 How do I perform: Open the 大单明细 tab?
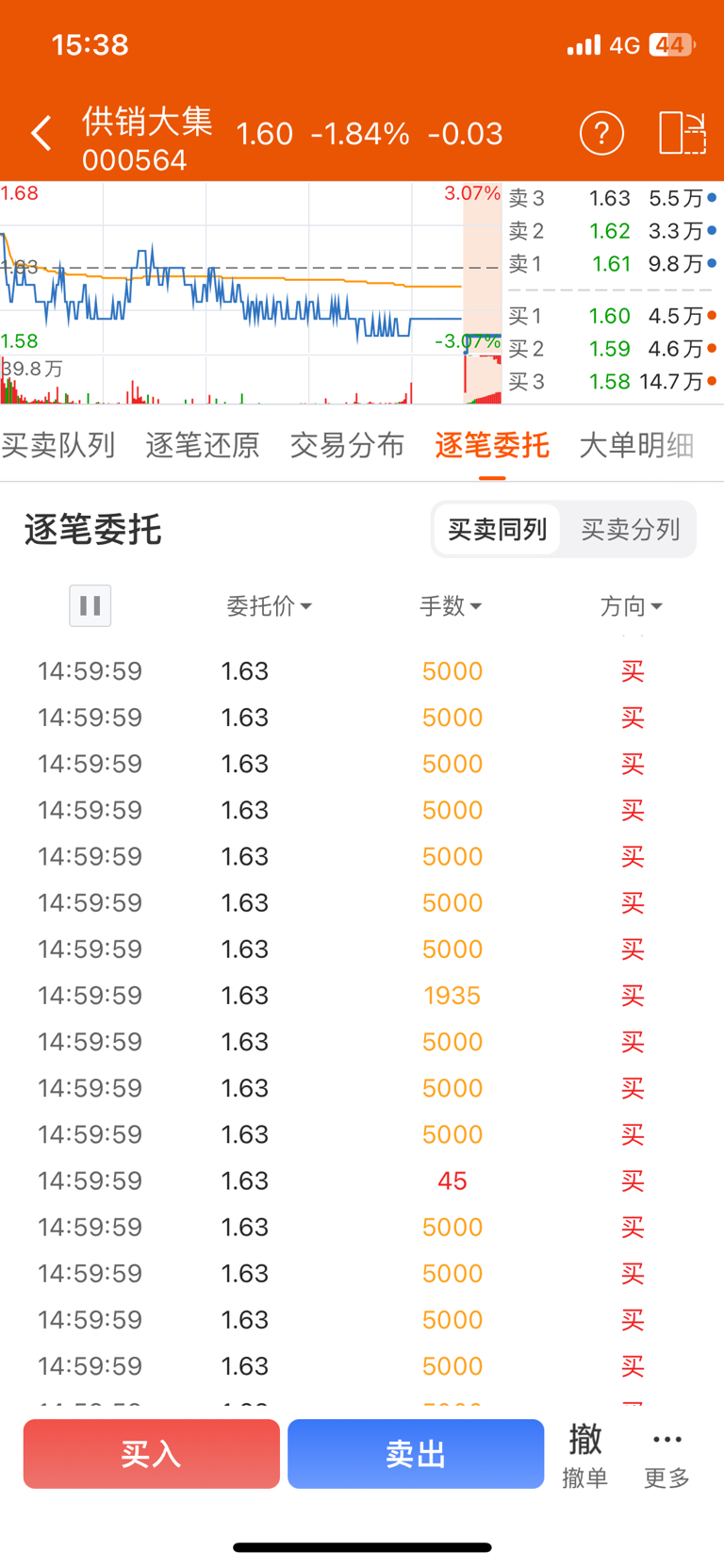point(636,445)
